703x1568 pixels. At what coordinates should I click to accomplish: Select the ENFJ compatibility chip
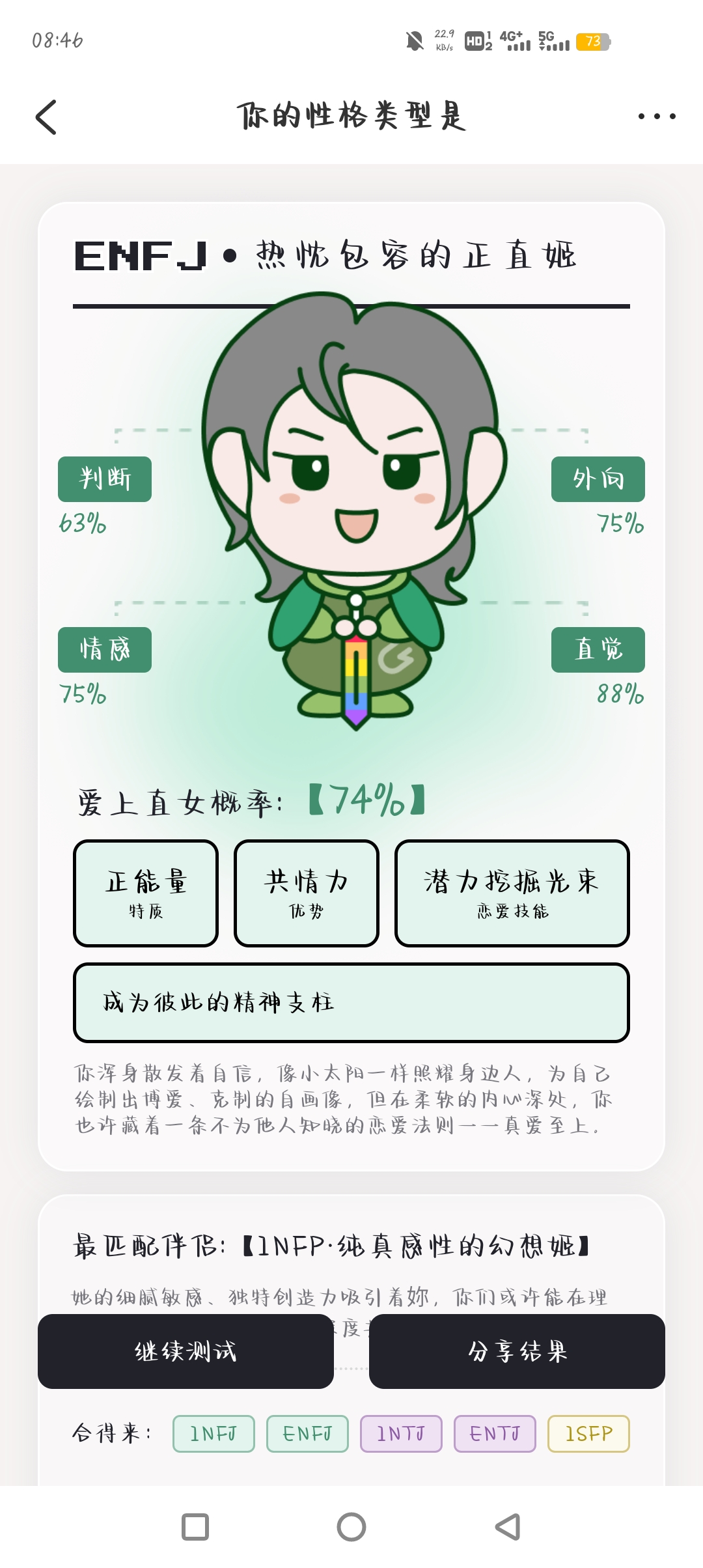pyautogui.click(x=307, y=1434)
